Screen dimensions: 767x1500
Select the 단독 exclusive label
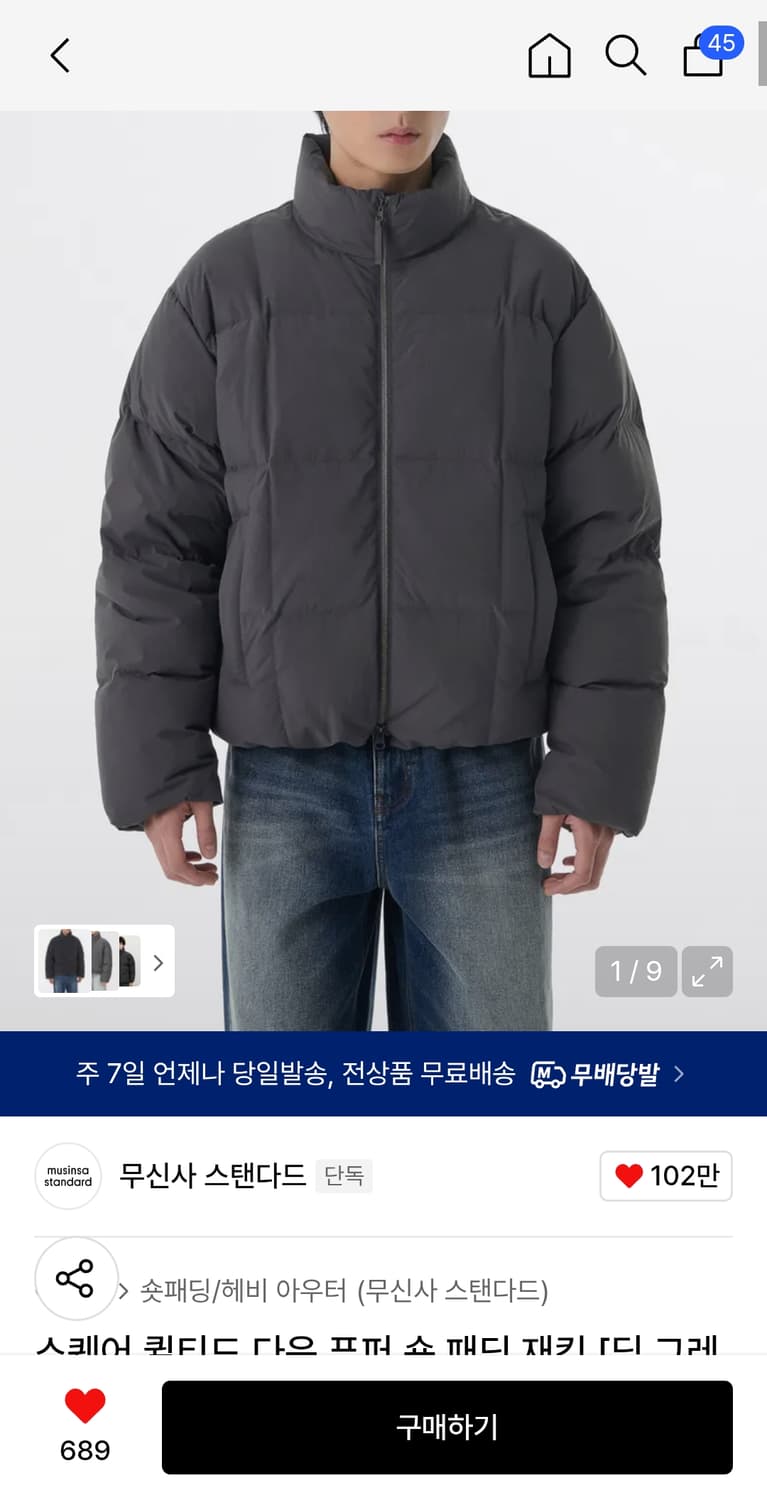(343, 1176)
